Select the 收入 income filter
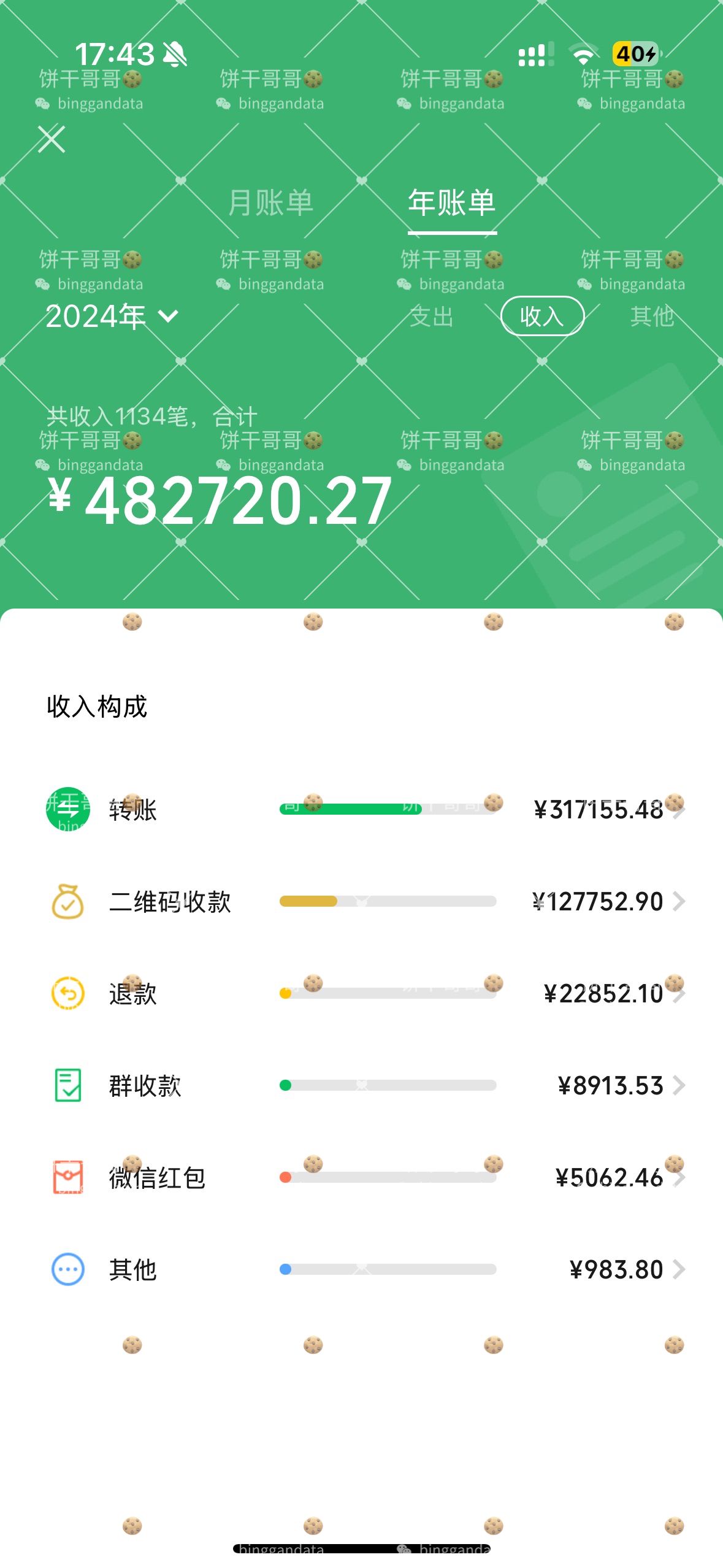The image size is (723, 1568). pyautogui.click(x=542, y=317)
